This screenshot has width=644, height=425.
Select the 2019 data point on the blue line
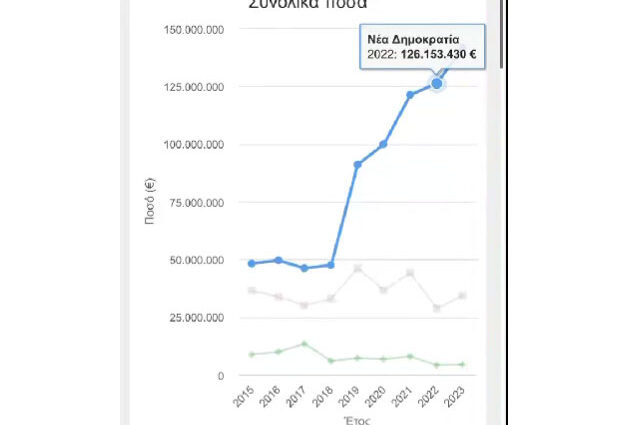(357, 164)
